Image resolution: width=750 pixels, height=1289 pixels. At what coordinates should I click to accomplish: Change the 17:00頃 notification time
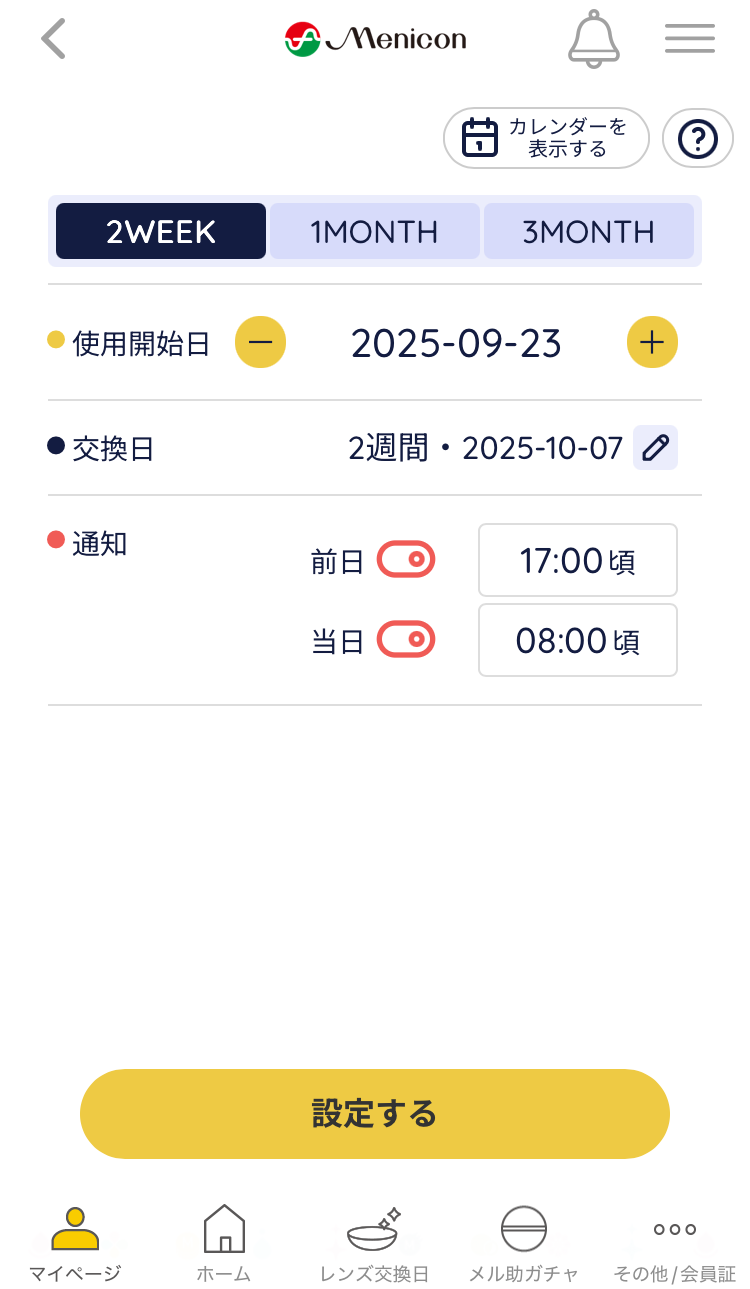(578, 560)
